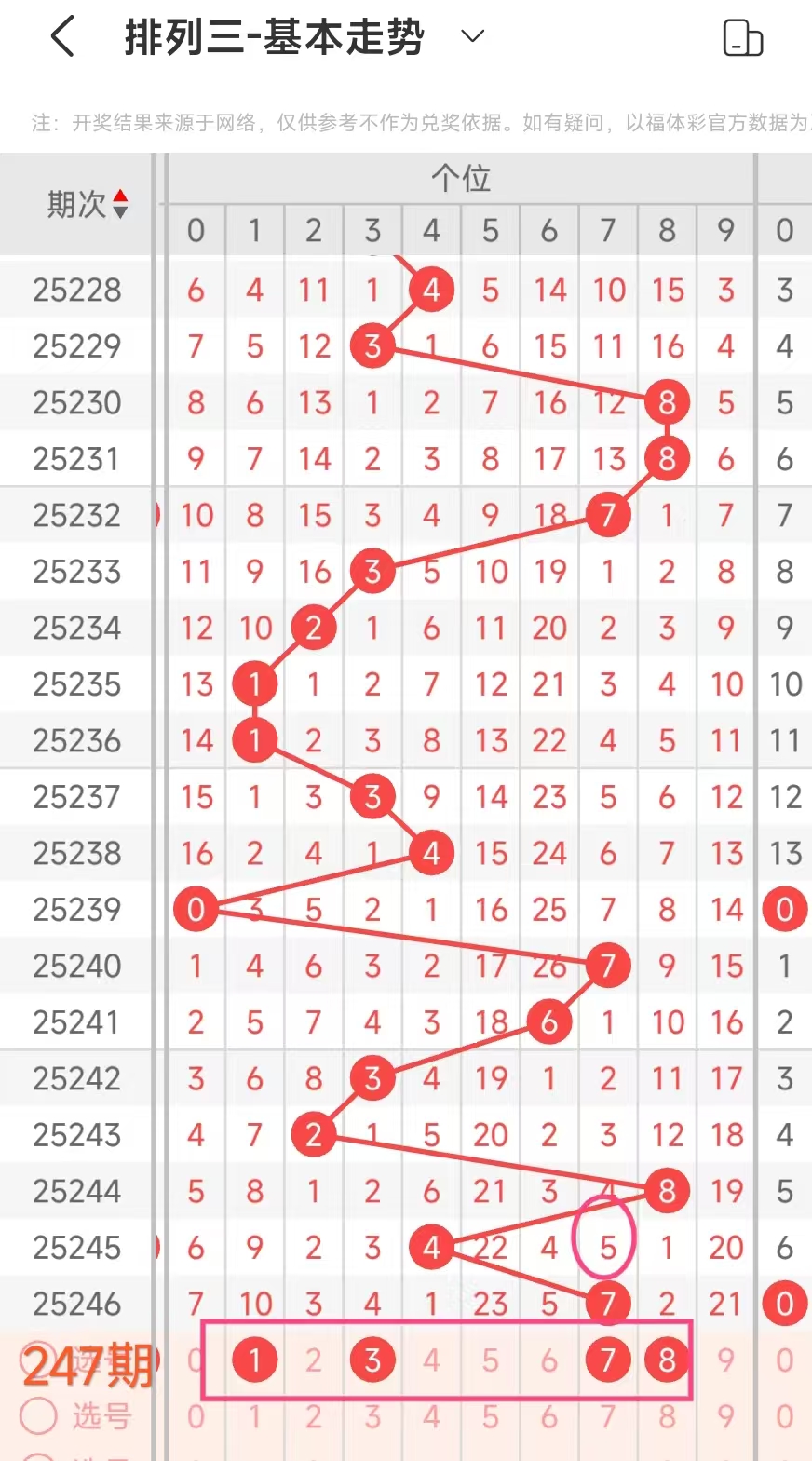Expand the 排列三-基本走势 chart dropdown
Screen dimensions: 812x1461
(473, 37)
